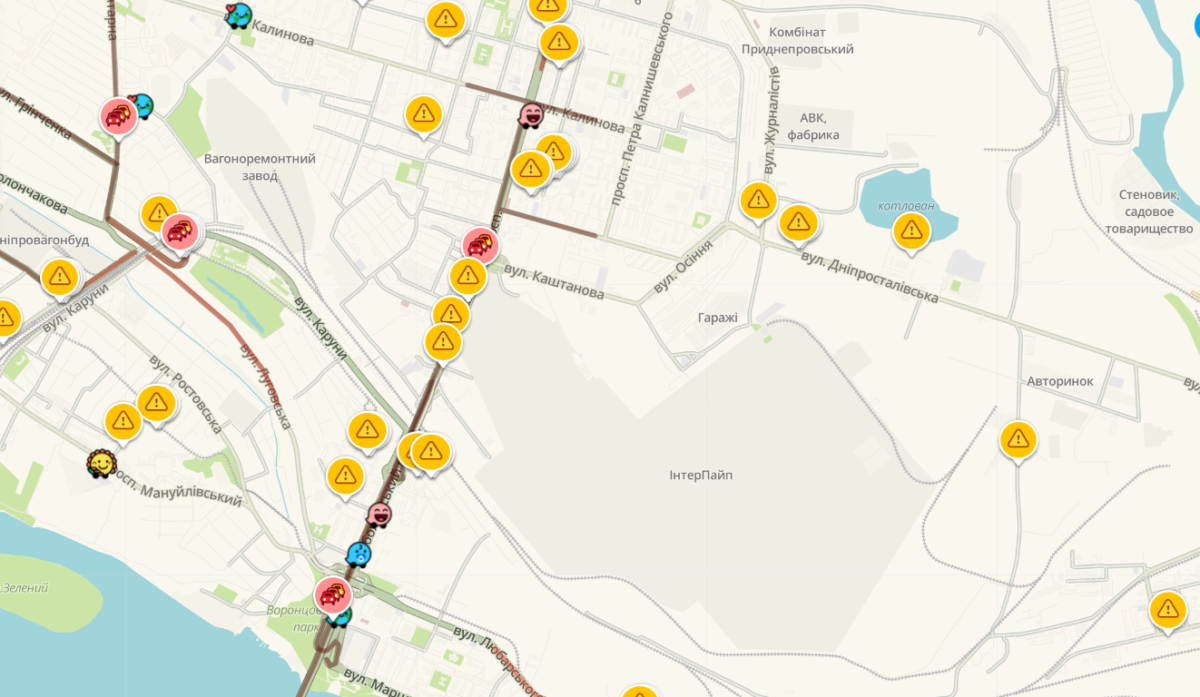Open the traffic jam marker near вул. Грінченка
This screenshot has height=697, width=1200.
(x=118, y=117)
